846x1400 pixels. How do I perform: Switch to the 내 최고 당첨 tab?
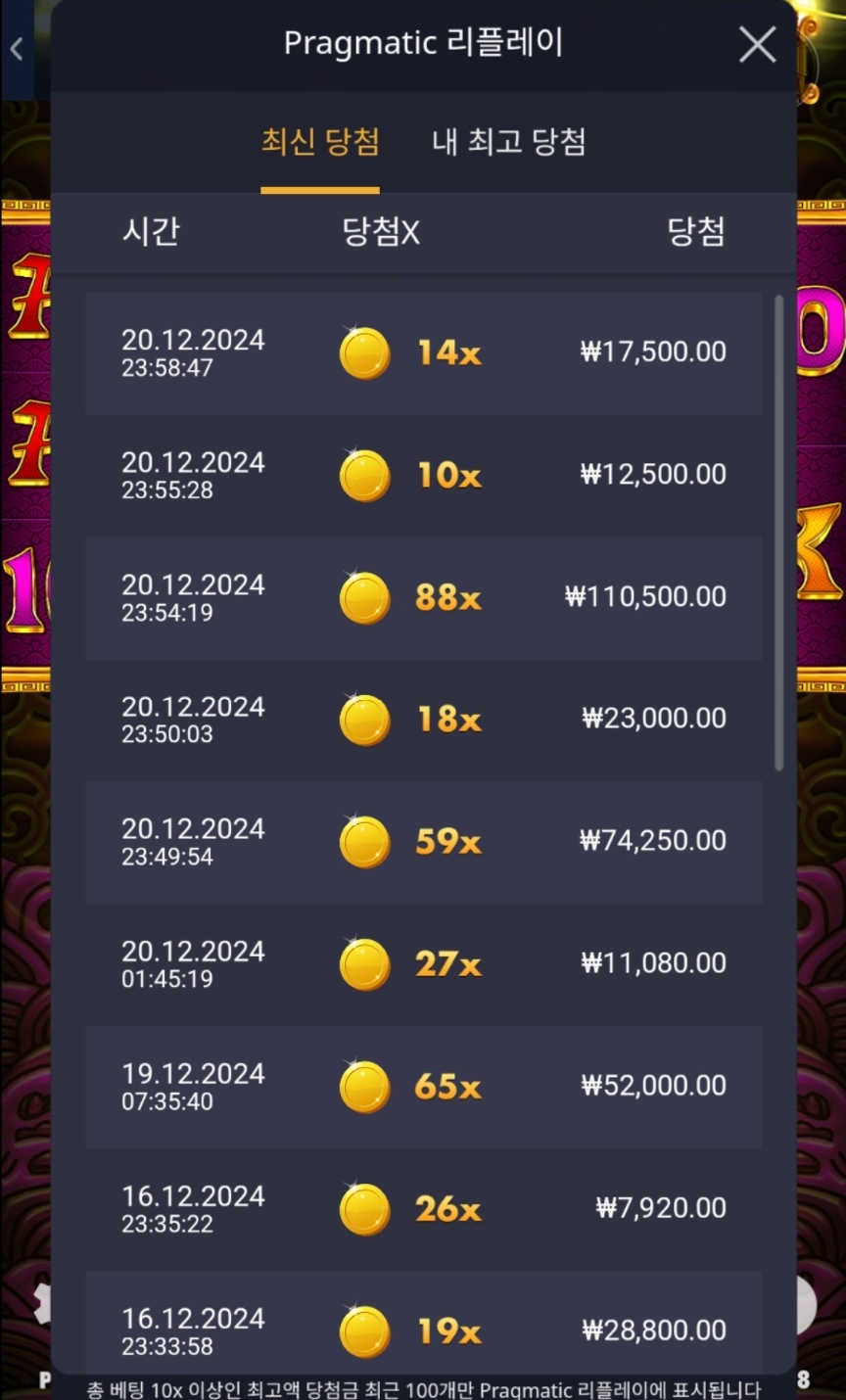click(x=508, y=143)
